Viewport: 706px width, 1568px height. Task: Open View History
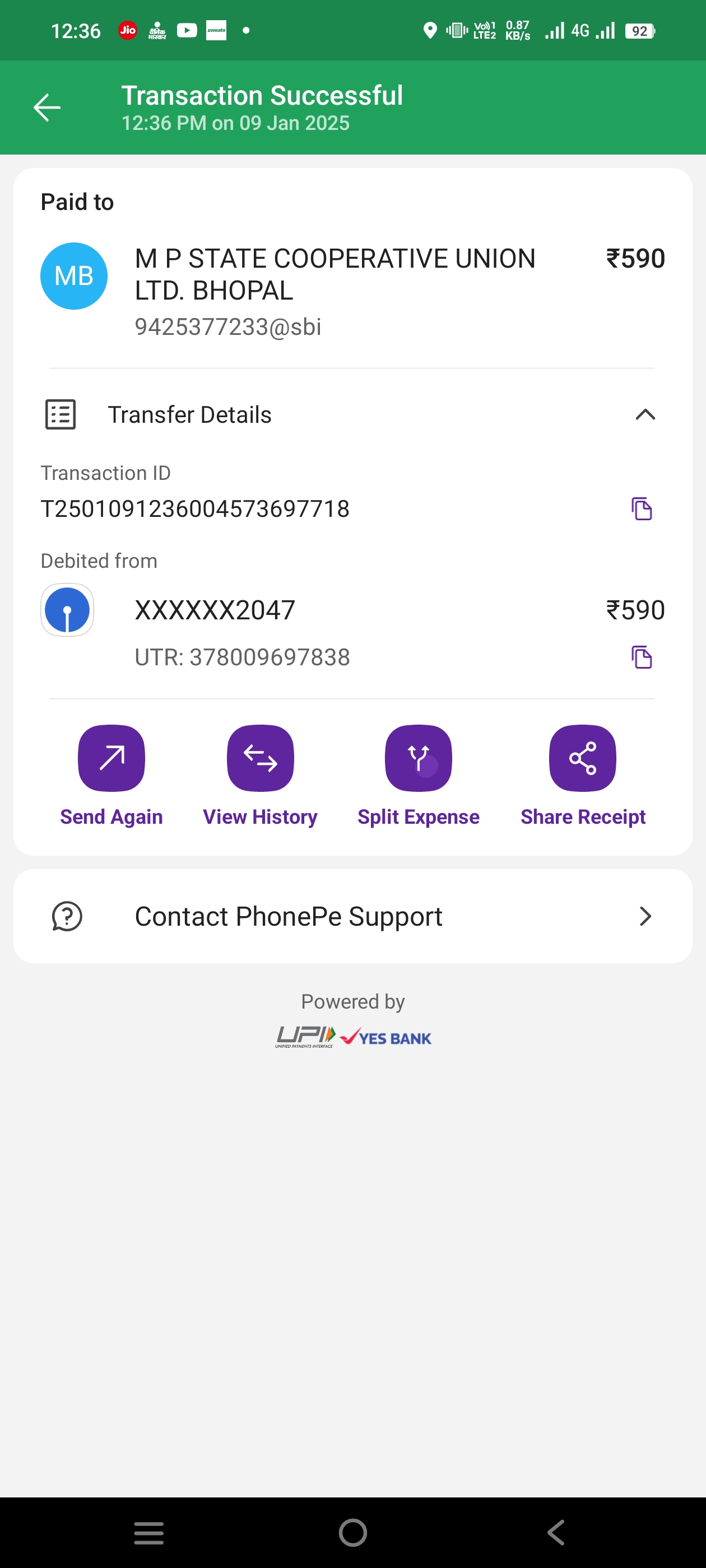click(260, 776)
